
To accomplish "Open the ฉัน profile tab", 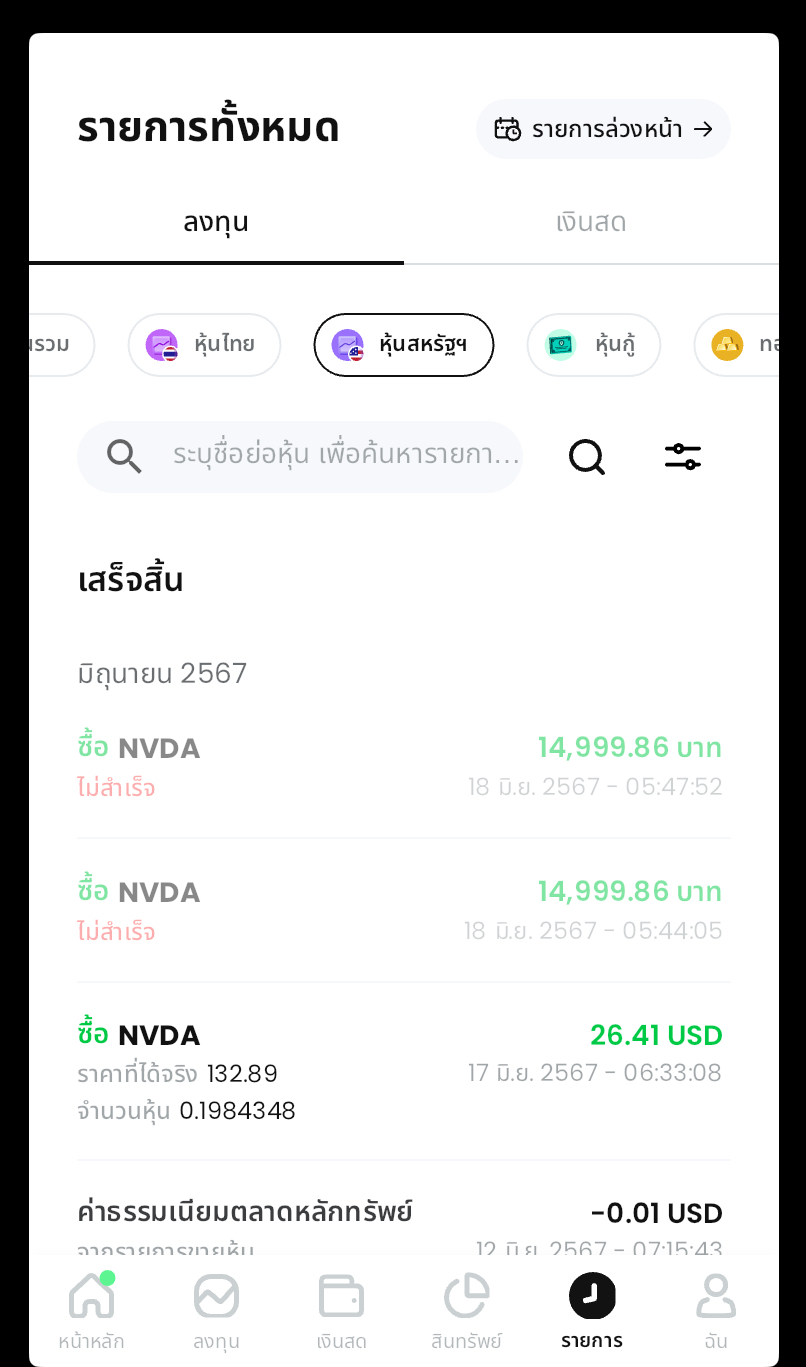I will [x=716, y=1310].
